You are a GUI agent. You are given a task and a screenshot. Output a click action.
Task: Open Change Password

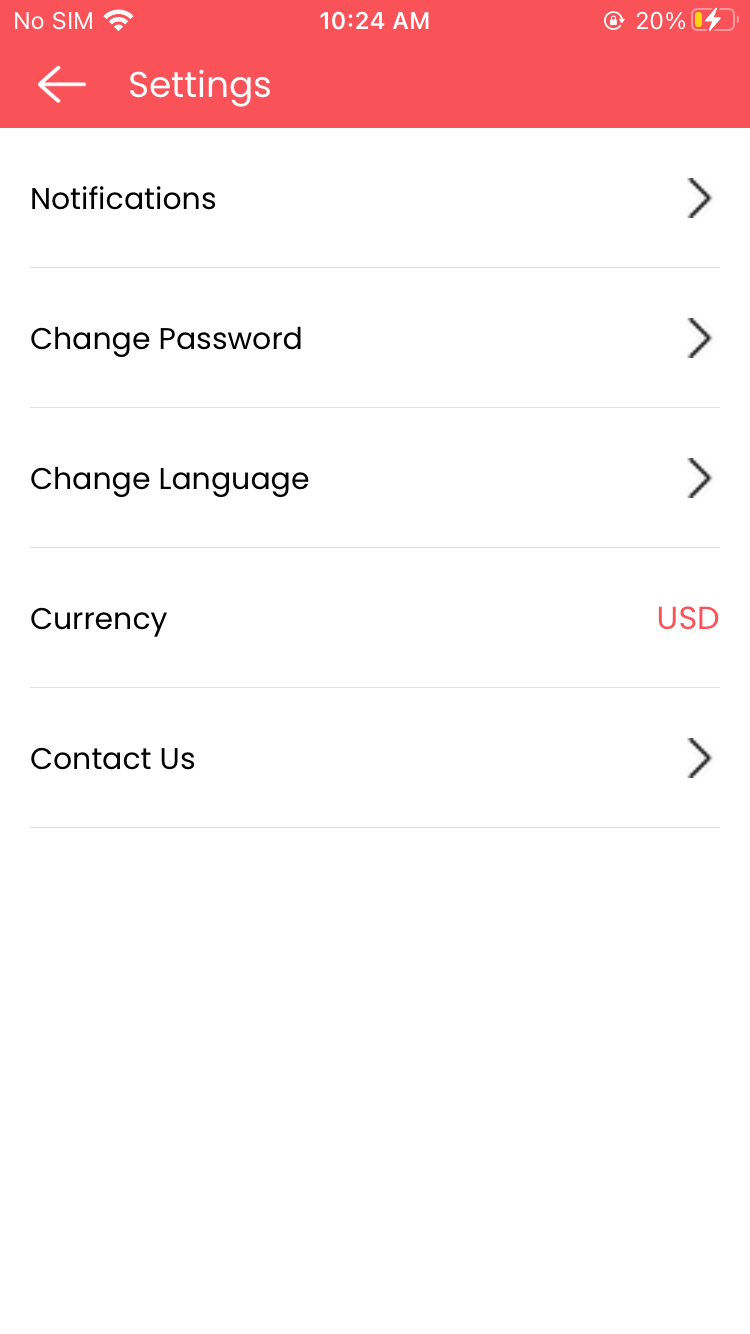point(375,338)
